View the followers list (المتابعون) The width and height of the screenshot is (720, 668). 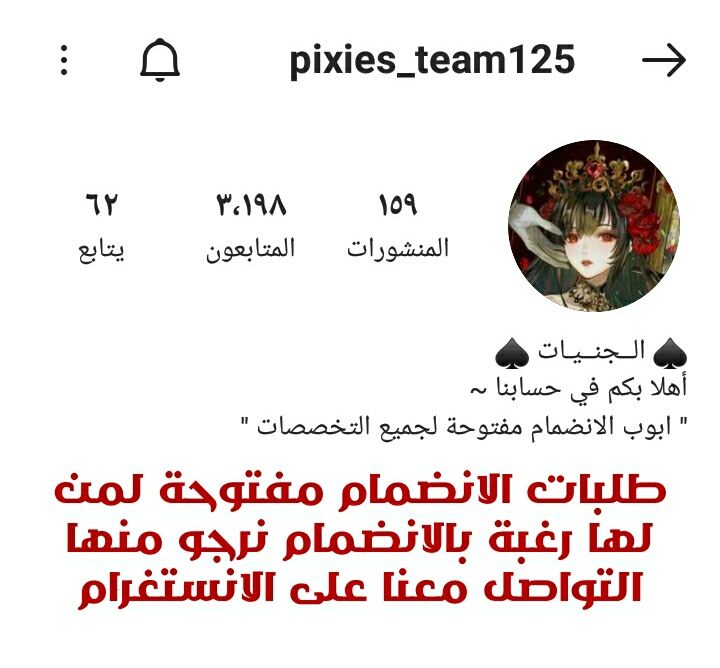click(x=251, y=228)
